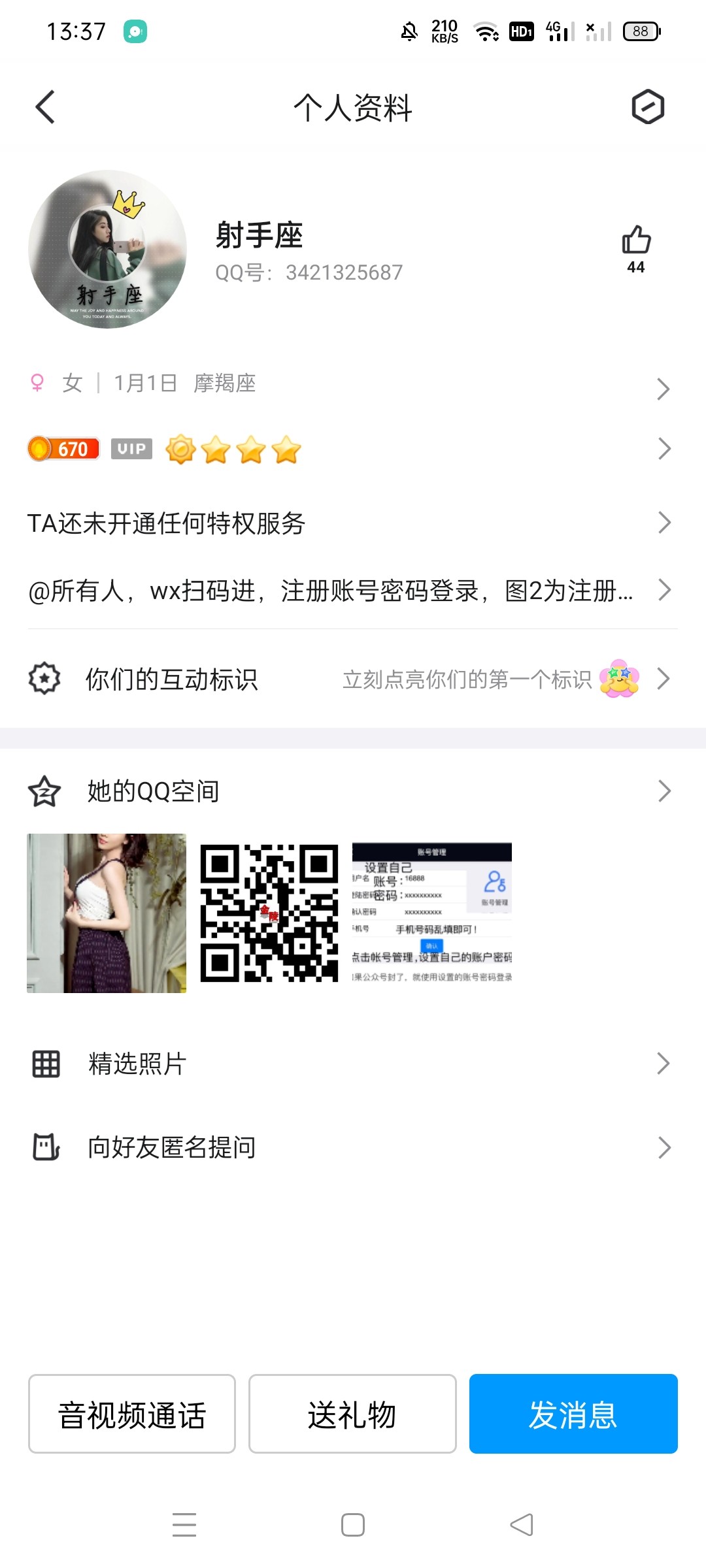Tap the 送礼物 button
The width and height of the screenshot is (706, 1568).
click(352, 1414)
